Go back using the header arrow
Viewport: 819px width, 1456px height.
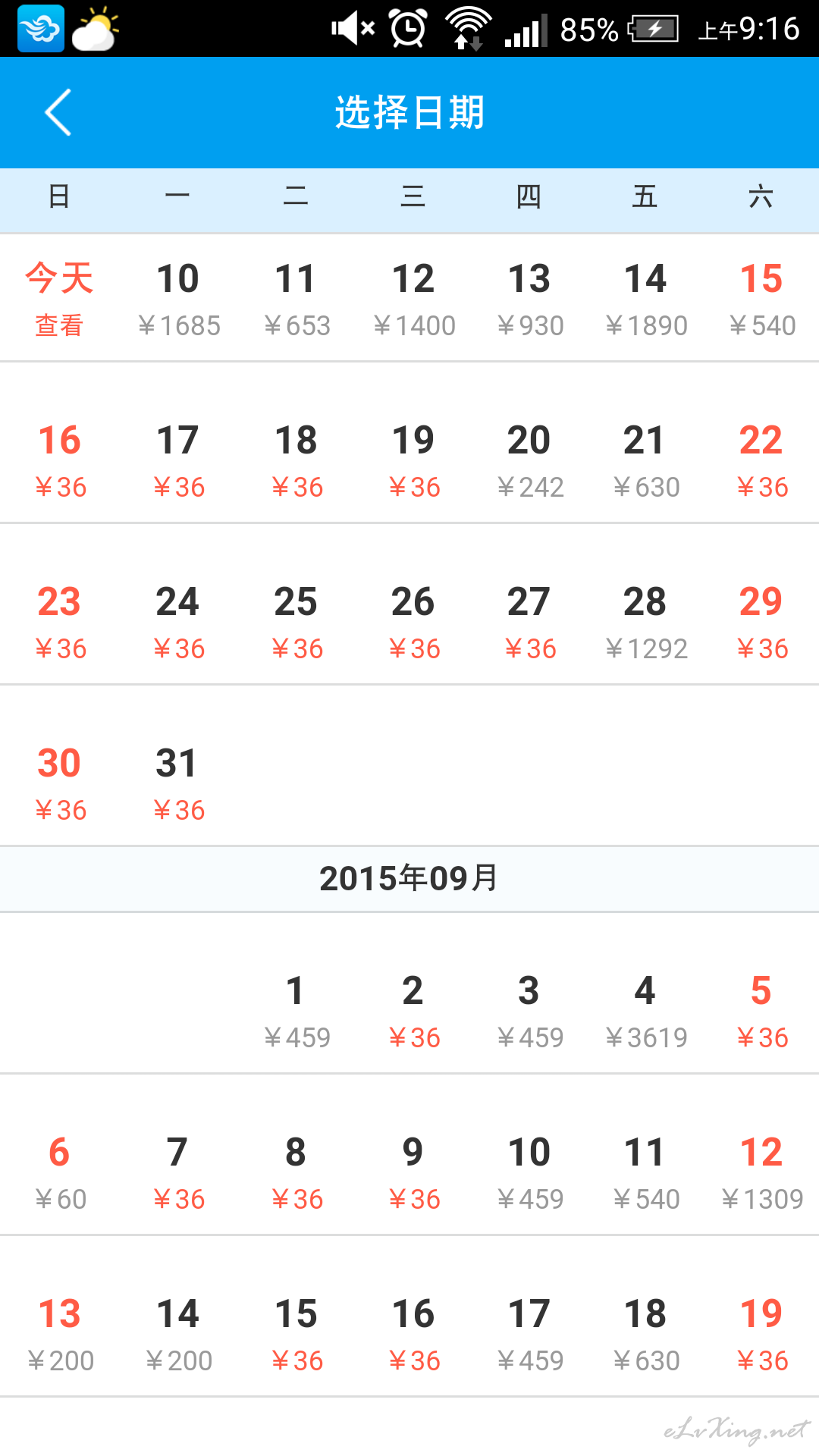tap(58, 112)
